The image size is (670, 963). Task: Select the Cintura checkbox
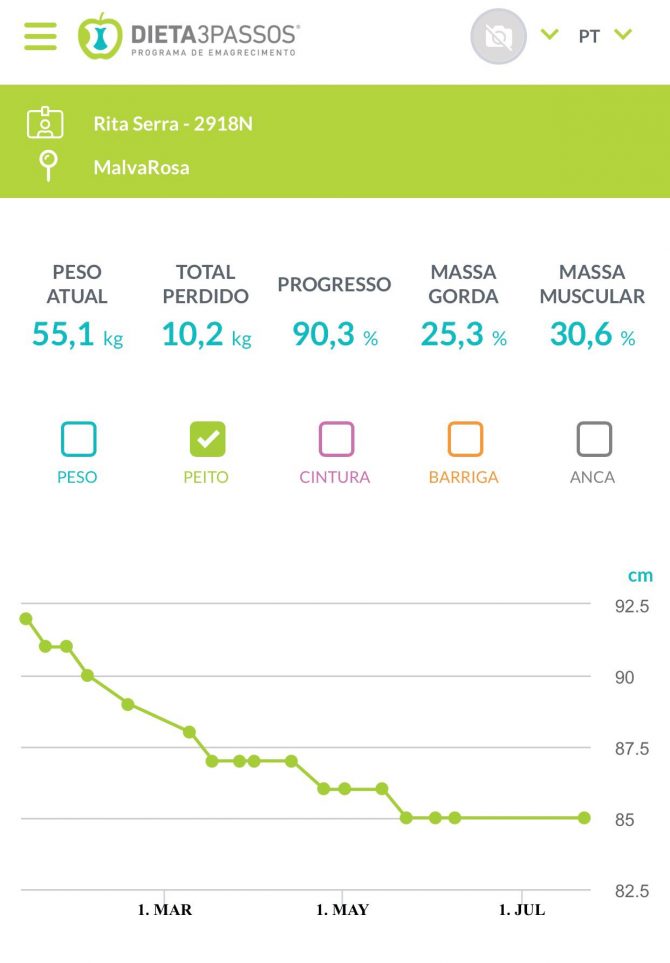point(336,439)
